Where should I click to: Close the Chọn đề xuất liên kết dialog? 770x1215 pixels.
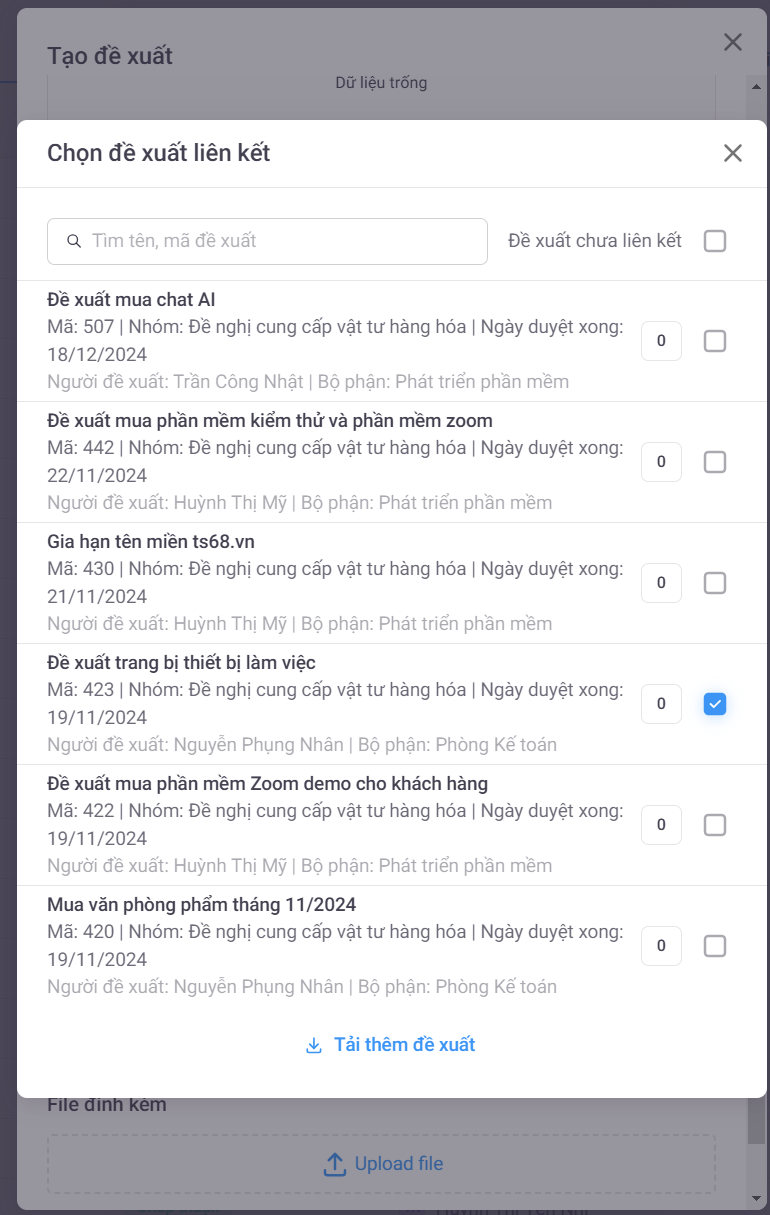coord(732,153)
